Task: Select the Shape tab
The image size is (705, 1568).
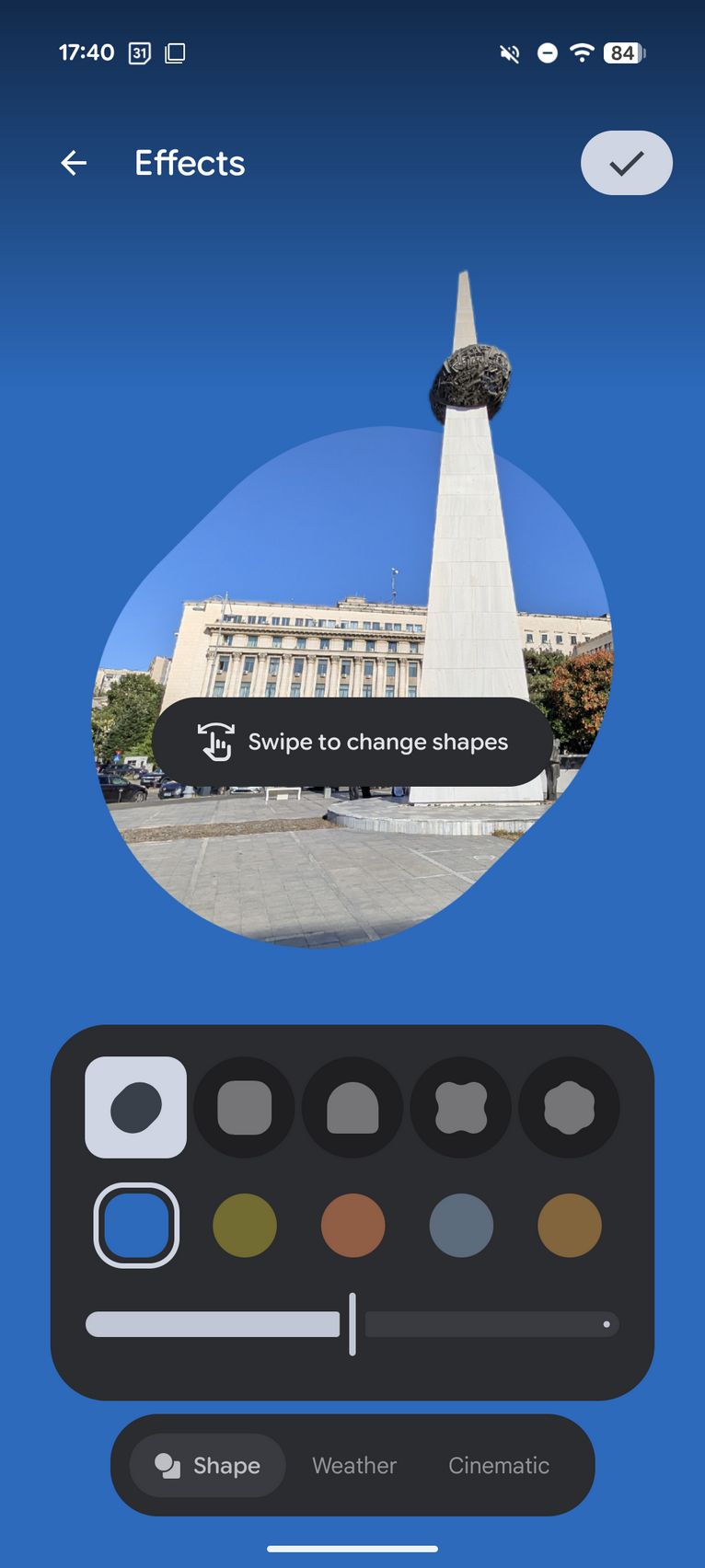Action: pos(208,1465)
